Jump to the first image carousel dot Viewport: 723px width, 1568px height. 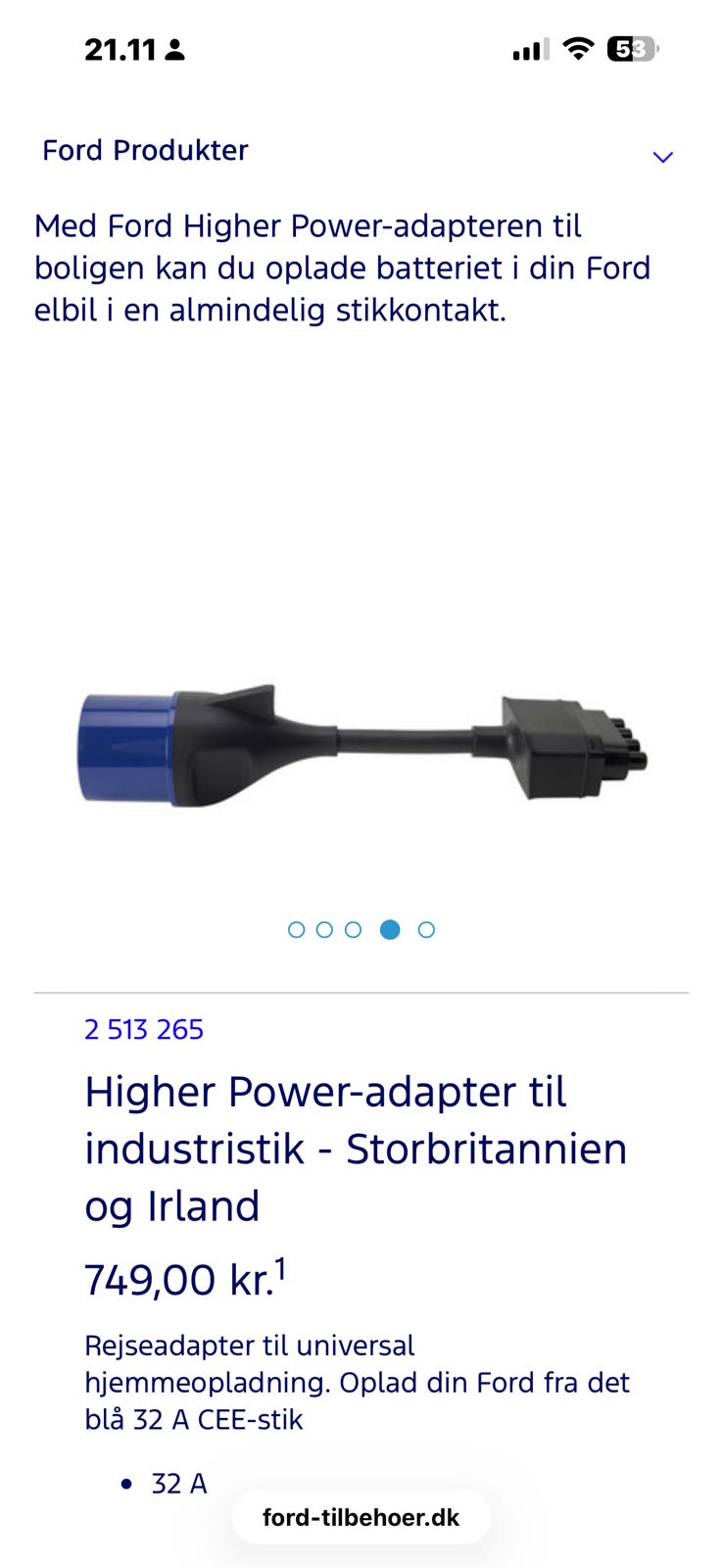coord(297,930)
